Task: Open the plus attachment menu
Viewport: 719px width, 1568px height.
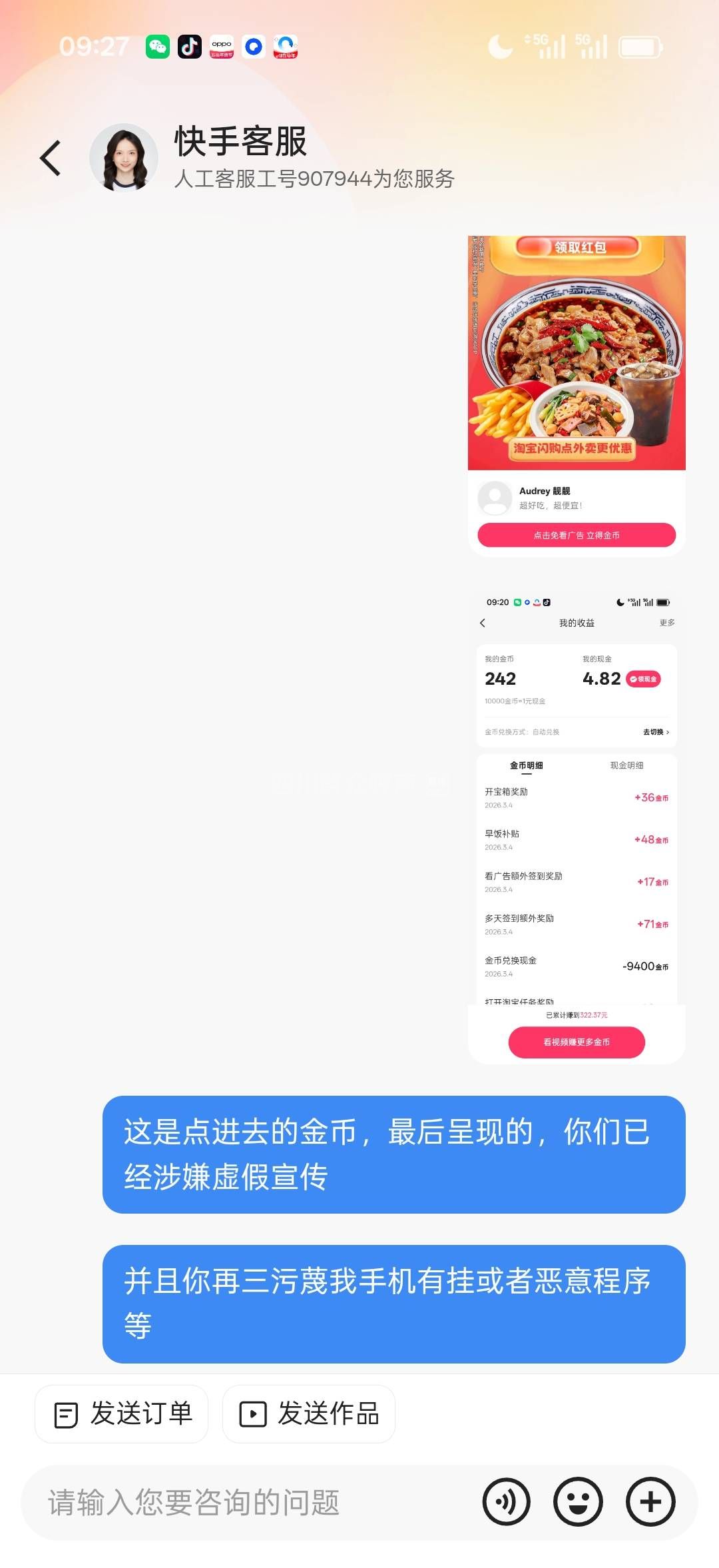Action: (x=650, y=1502)
